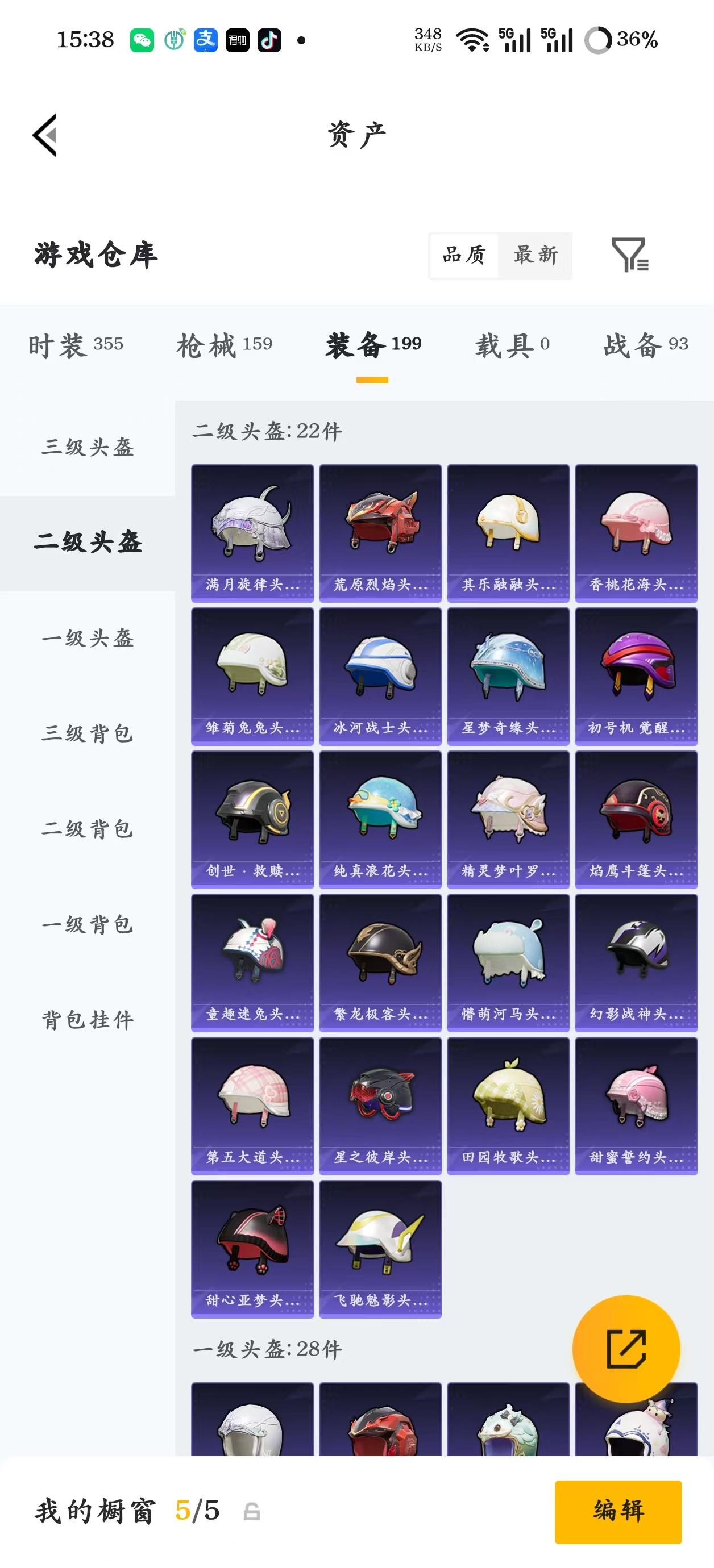Tap the orange floating share button
The image size is (714, 1568).
pos(626,1349)
